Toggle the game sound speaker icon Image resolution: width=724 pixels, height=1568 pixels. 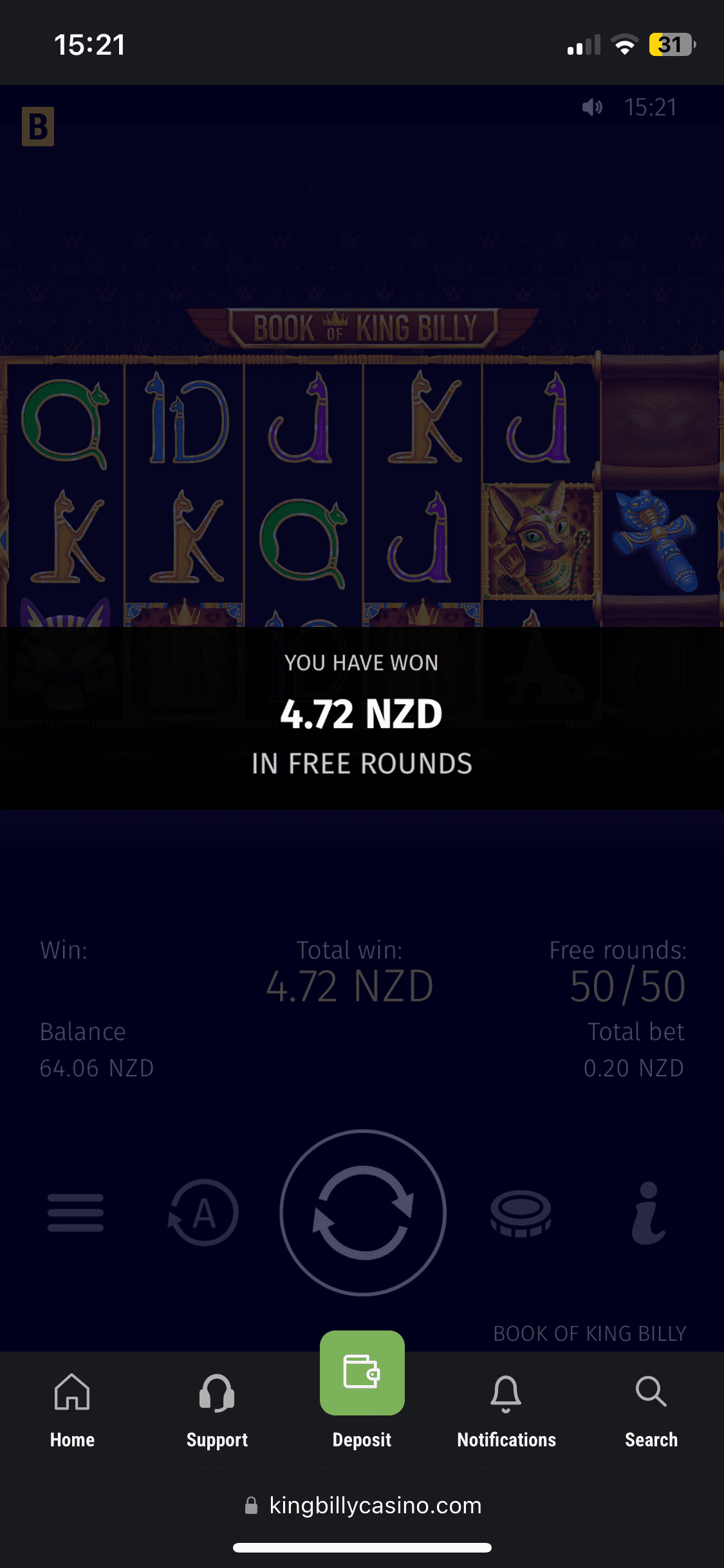pyautogui.click(x=592, y=107)
